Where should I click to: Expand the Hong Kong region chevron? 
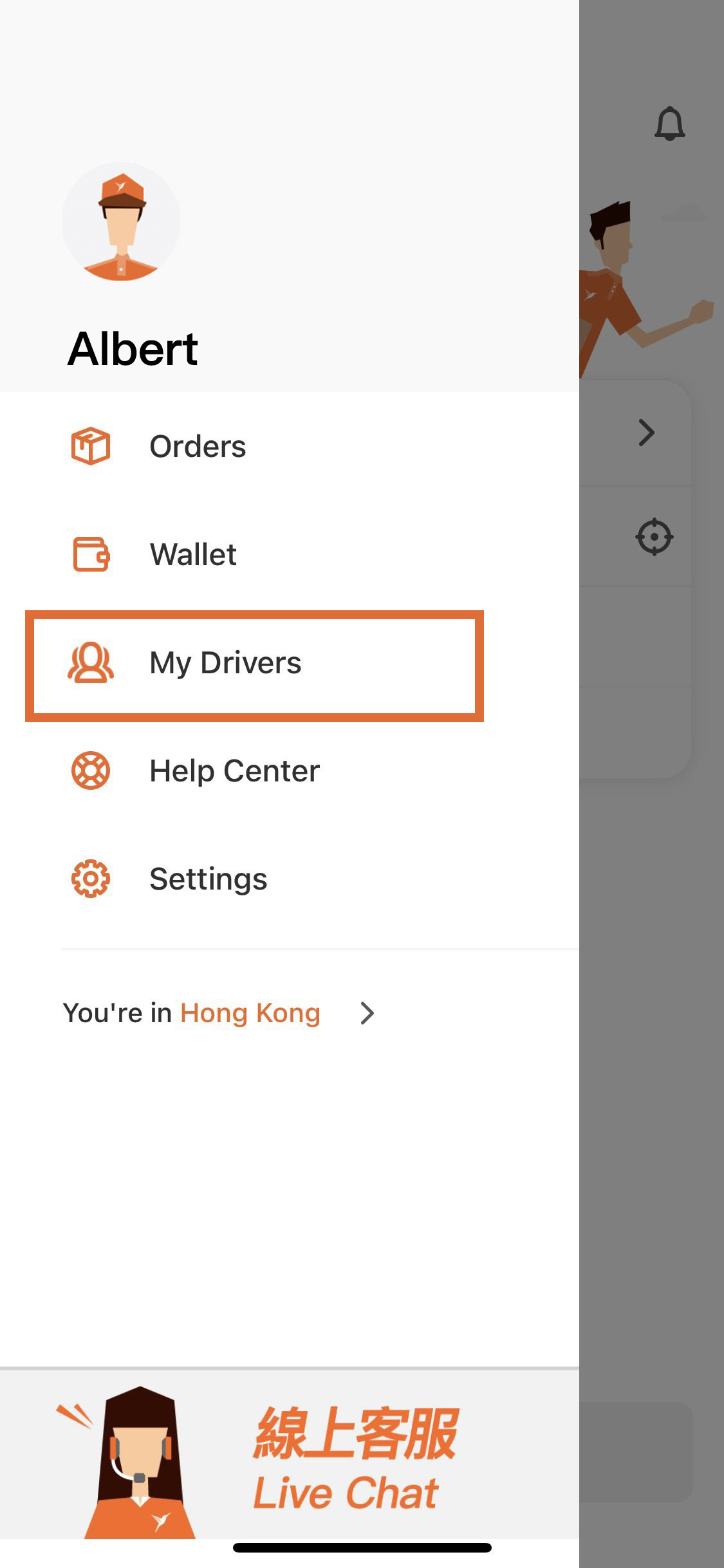[367, 1013]
